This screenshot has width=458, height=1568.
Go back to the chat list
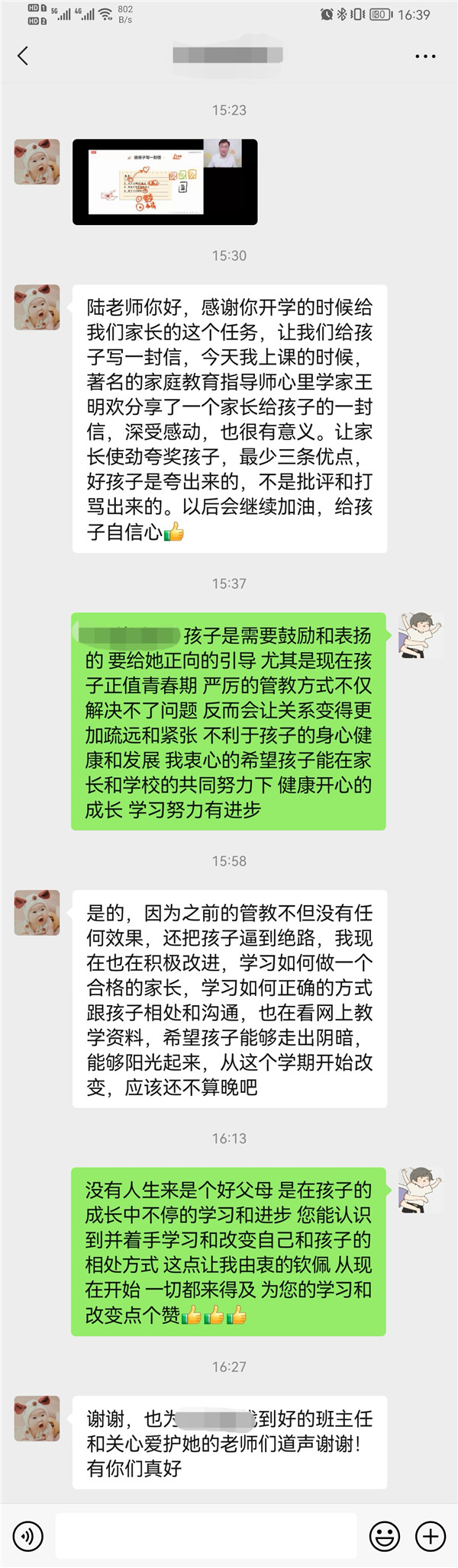pos(23,56)
